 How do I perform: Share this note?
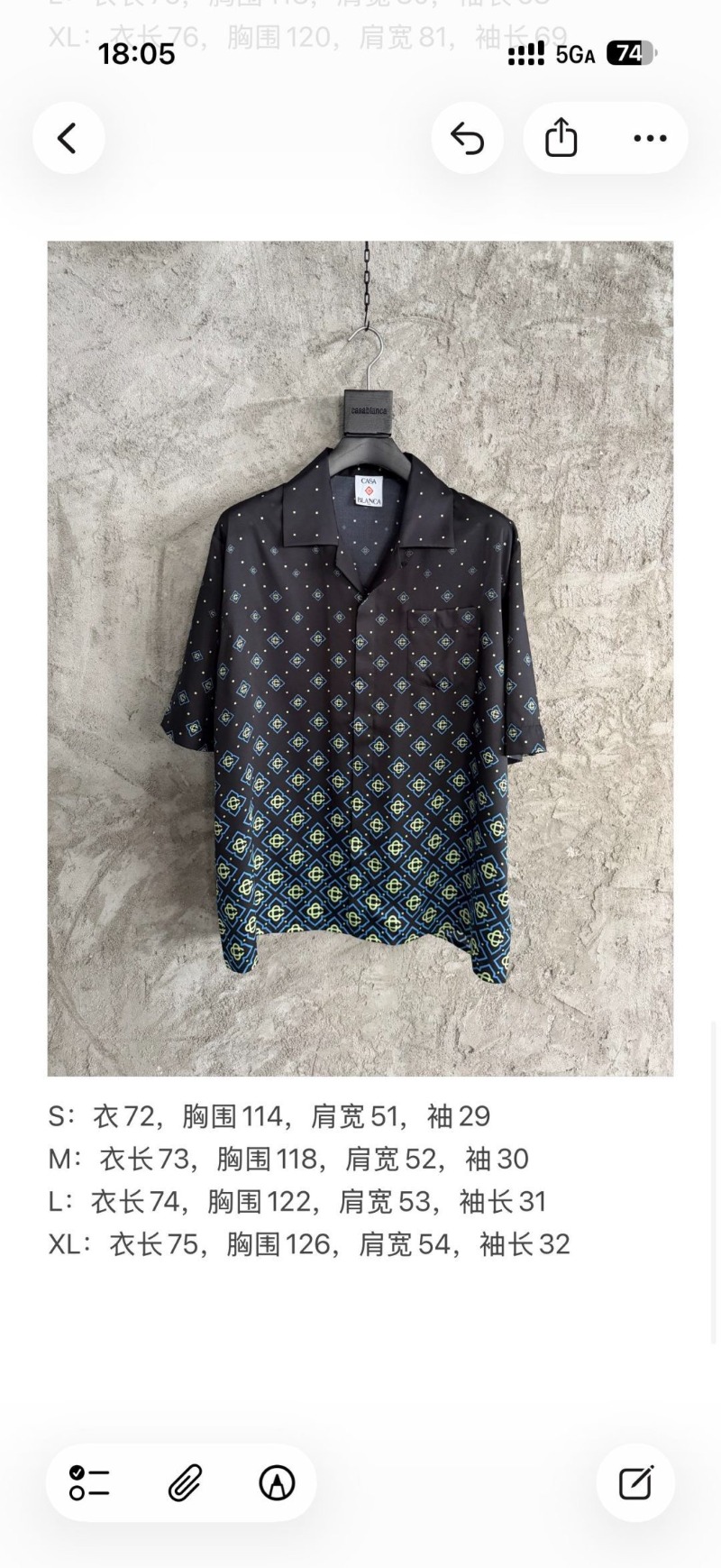pos(561,138)
